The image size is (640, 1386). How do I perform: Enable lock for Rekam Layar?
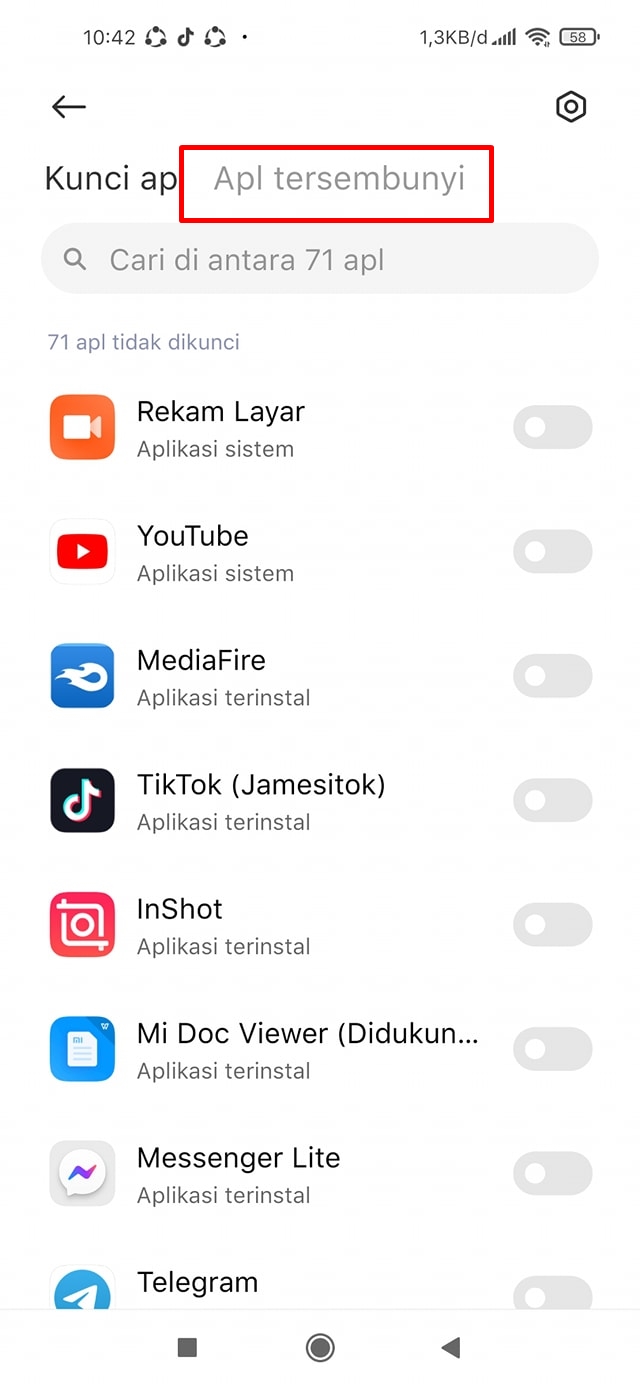tap(552, 427)
